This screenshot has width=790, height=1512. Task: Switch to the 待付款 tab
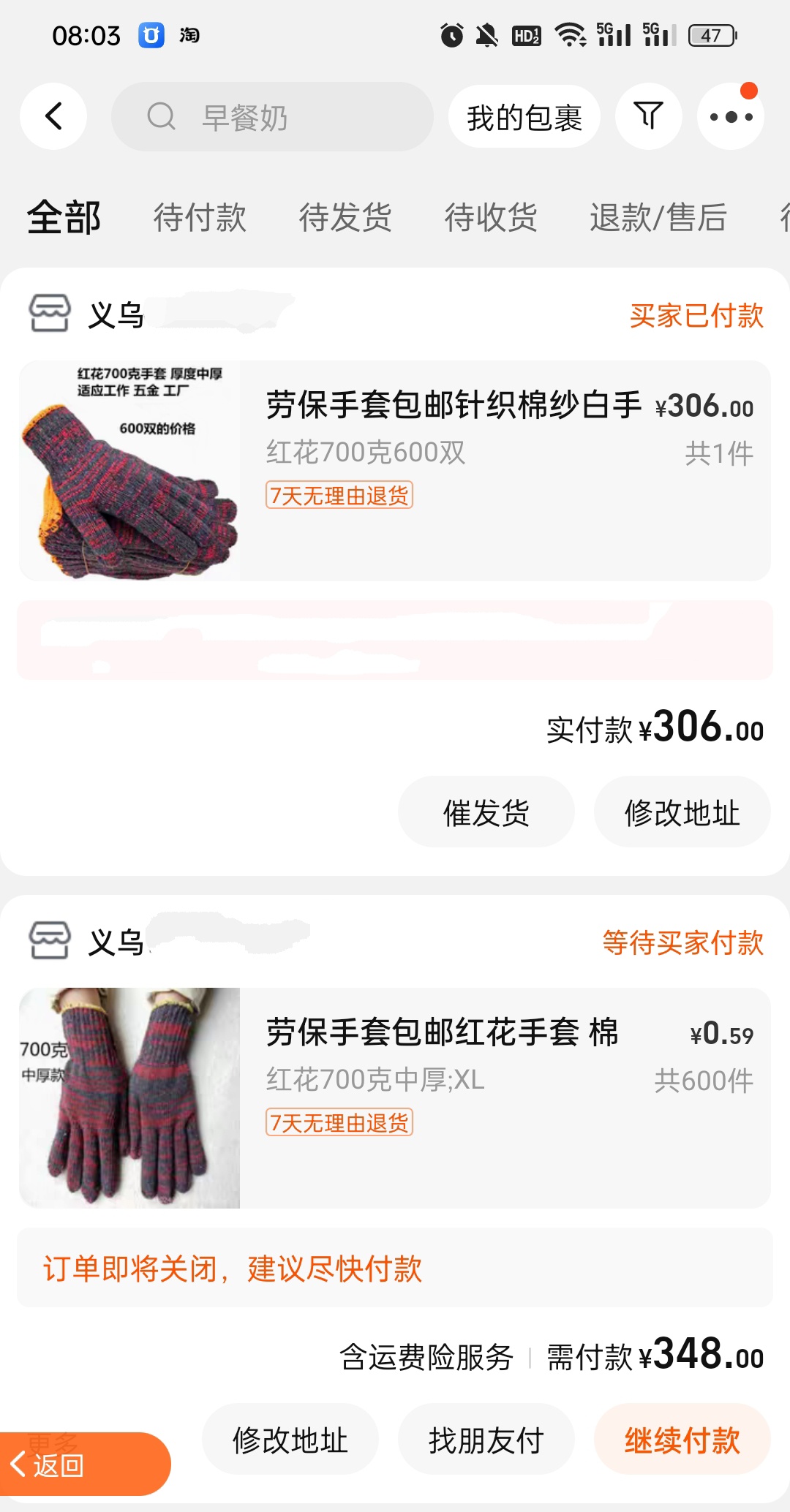[200, 217]
